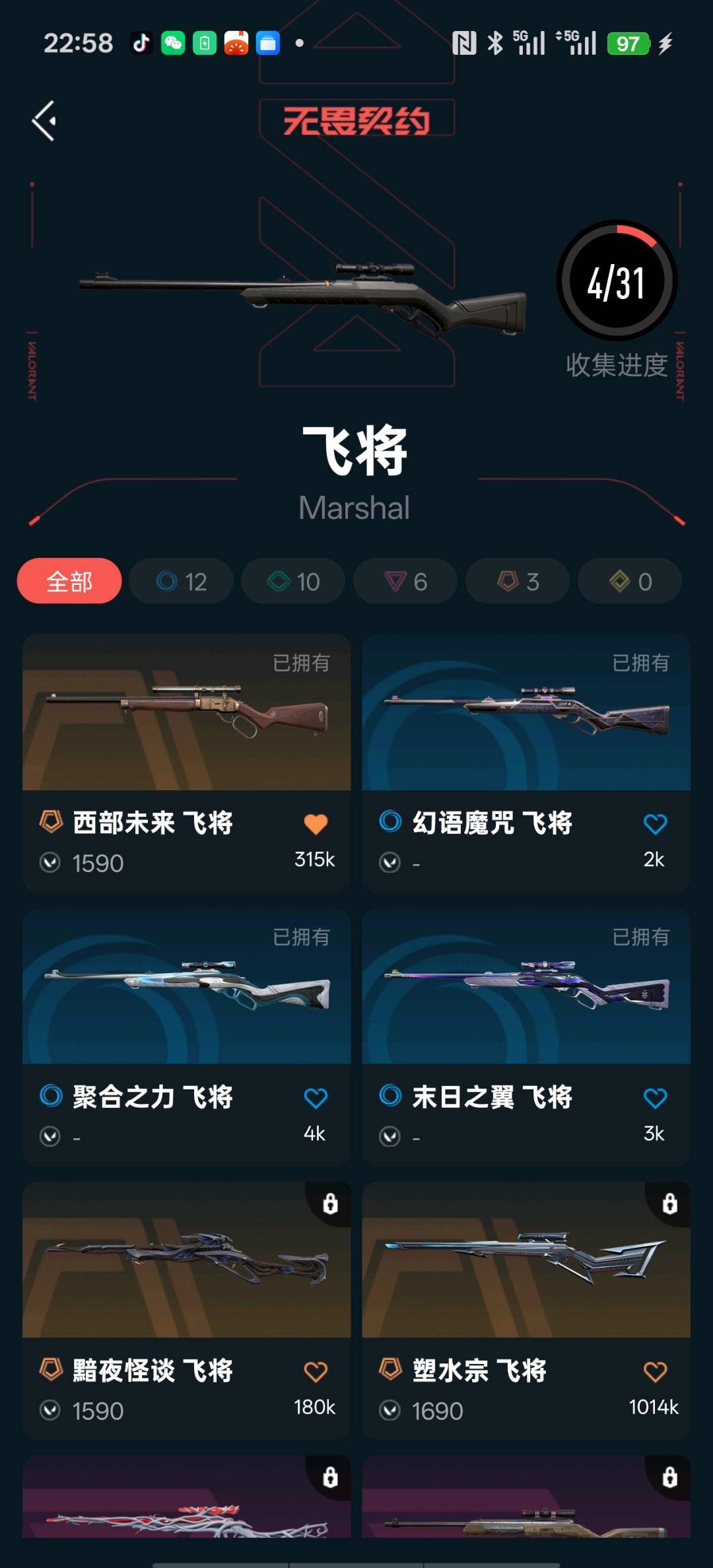Select the 全部 filter chip

click(x=69, y=581)
